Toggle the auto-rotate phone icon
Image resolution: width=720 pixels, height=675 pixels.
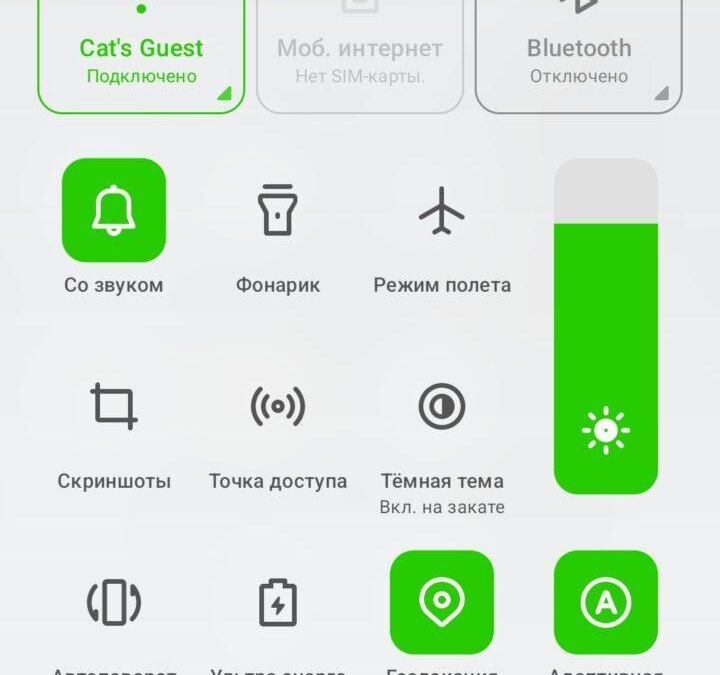tap(114, 602)
